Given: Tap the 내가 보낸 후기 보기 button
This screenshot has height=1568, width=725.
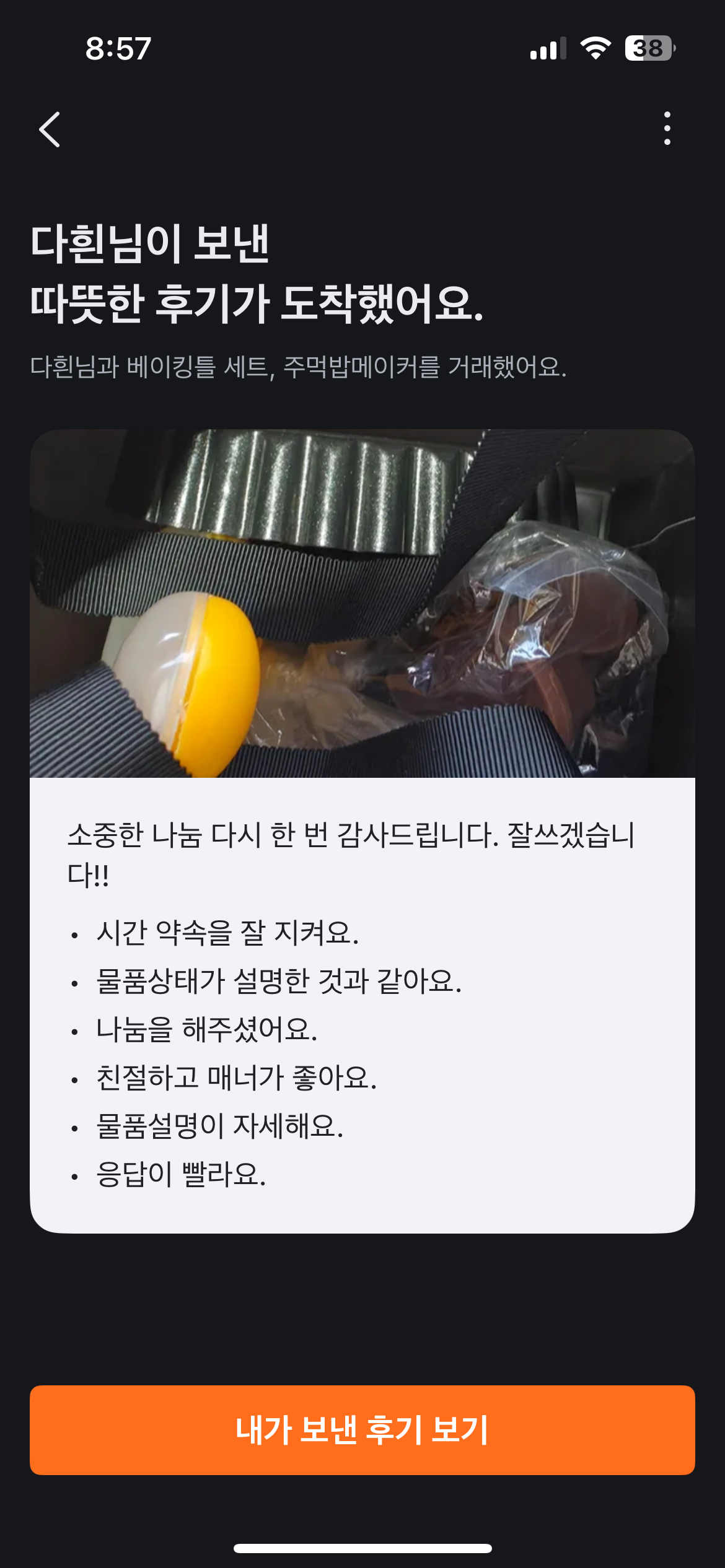Looking at the screenshot, I should pyautogui.click(x=362, y=1430).
